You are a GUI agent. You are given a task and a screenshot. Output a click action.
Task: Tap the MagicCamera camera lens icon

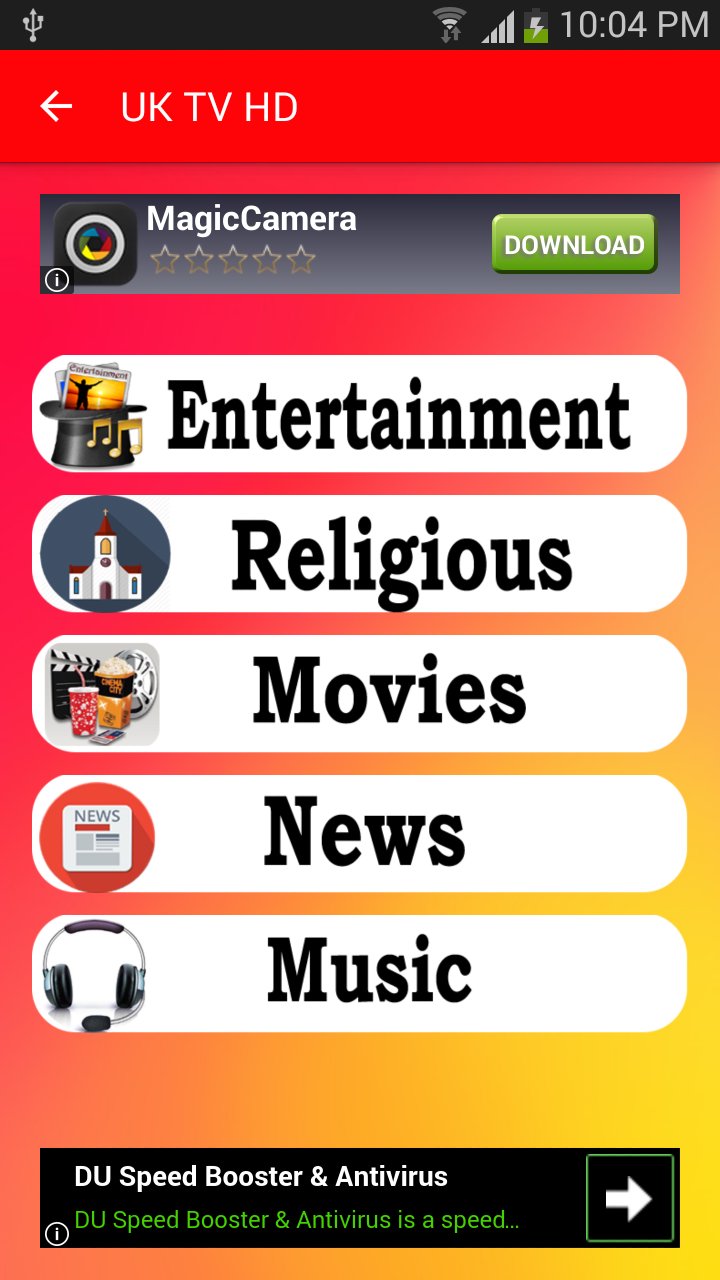[95, 243]
